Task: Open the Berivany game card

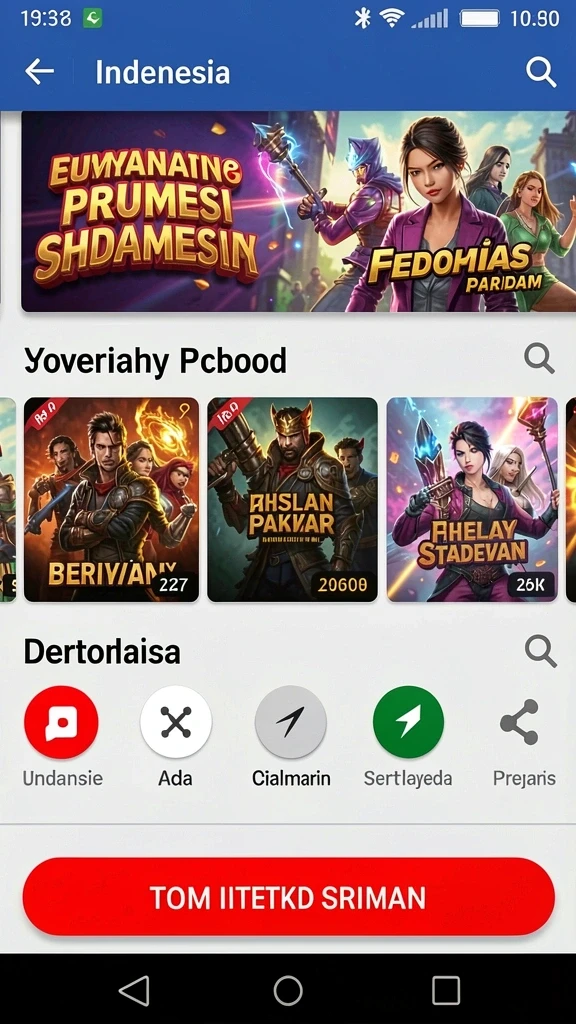Action: coord(112,500)
